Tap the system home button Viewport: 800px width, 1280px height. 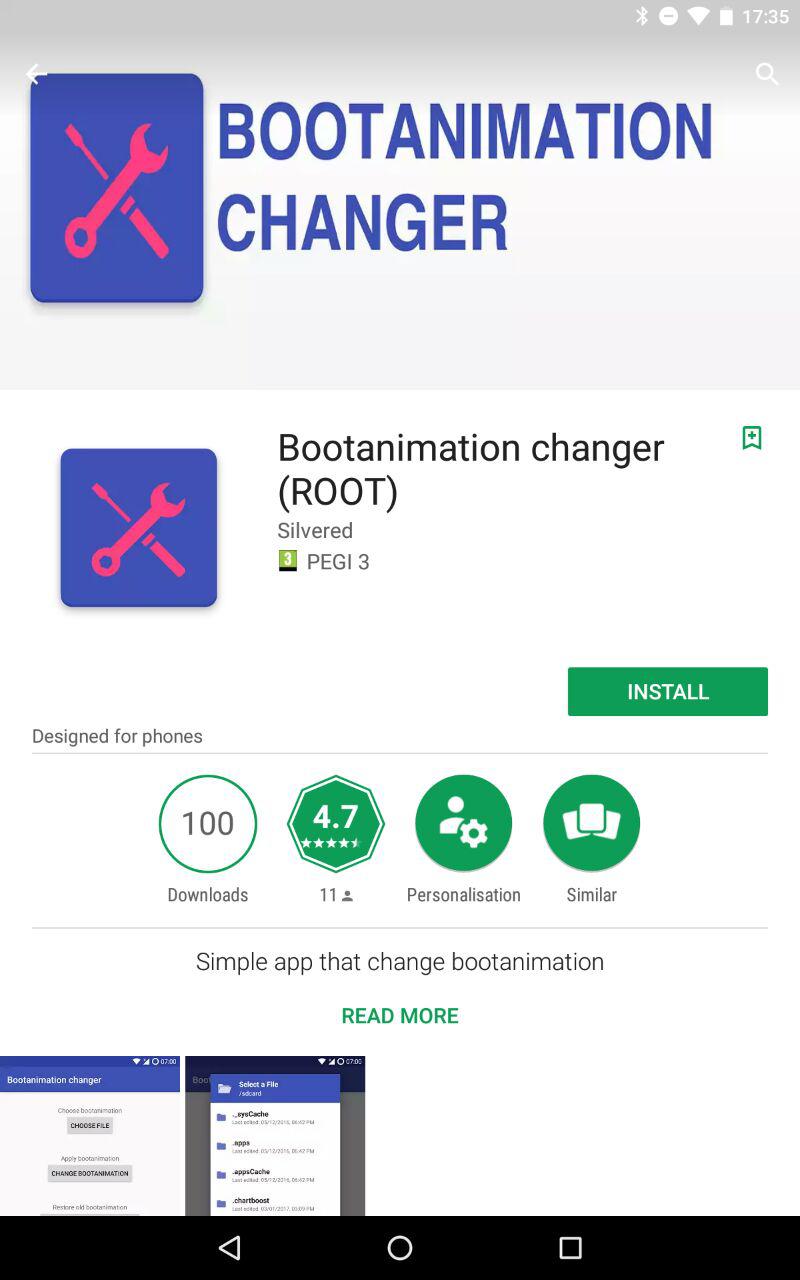pyautogui.click(x=400, y=1247)
